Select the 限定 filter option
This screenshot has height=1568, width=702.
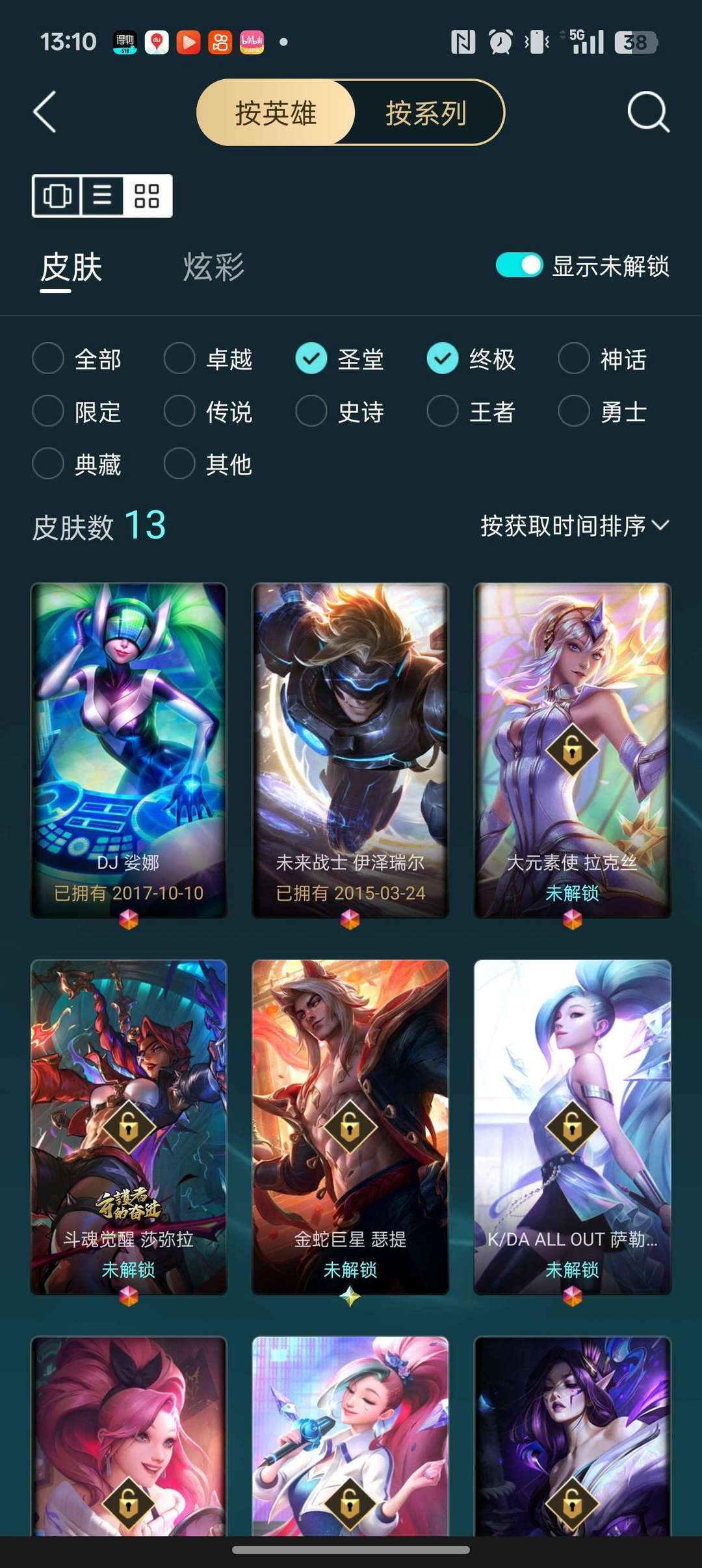point(49,412)
